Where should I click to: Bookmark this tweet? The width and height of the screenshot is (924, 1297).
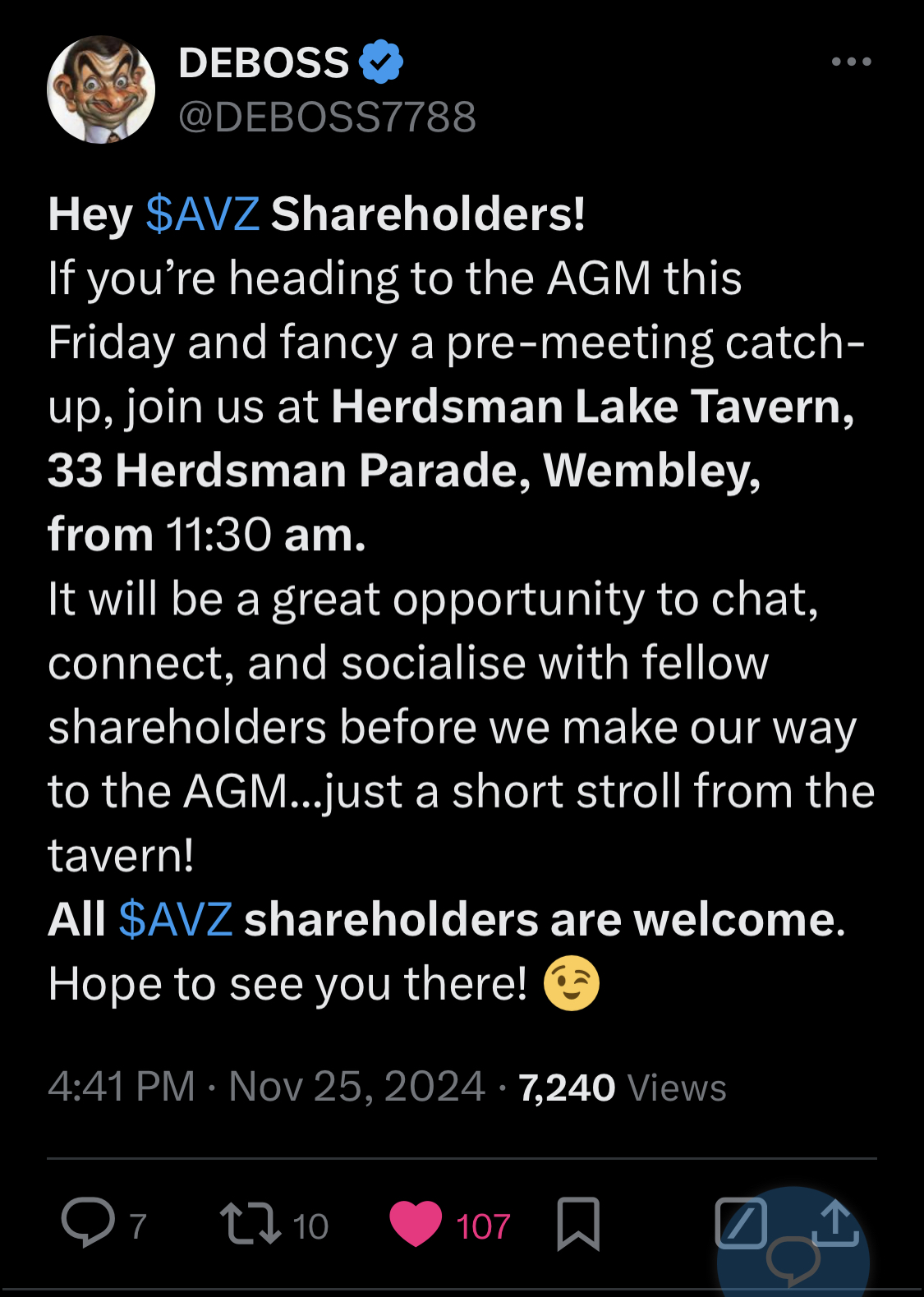pos(578,1224)
